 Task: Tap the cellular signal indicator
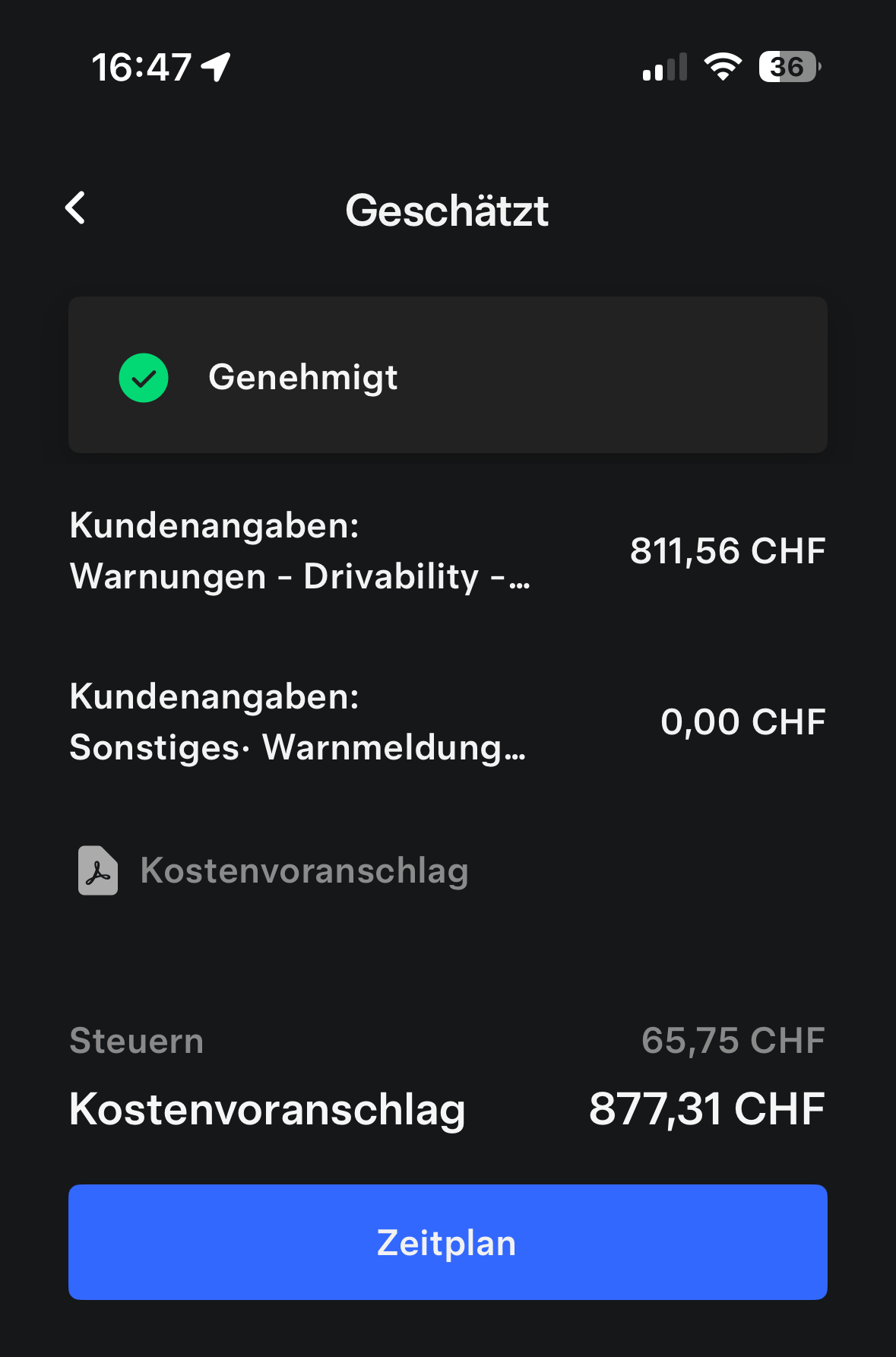point(663,67)
